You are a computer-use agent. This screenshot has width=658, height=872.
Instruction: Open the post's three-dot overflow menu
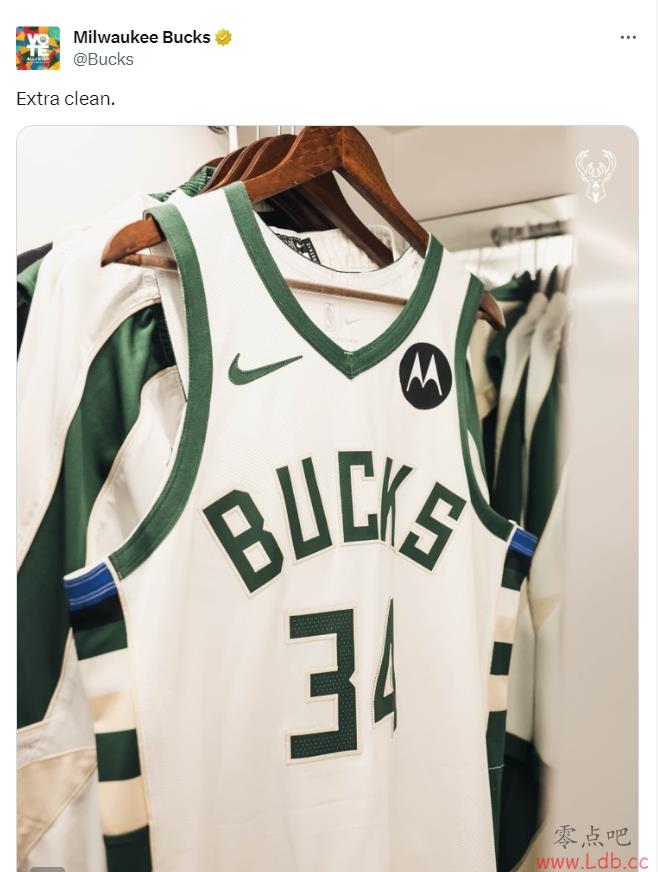[x=628, y=37]
